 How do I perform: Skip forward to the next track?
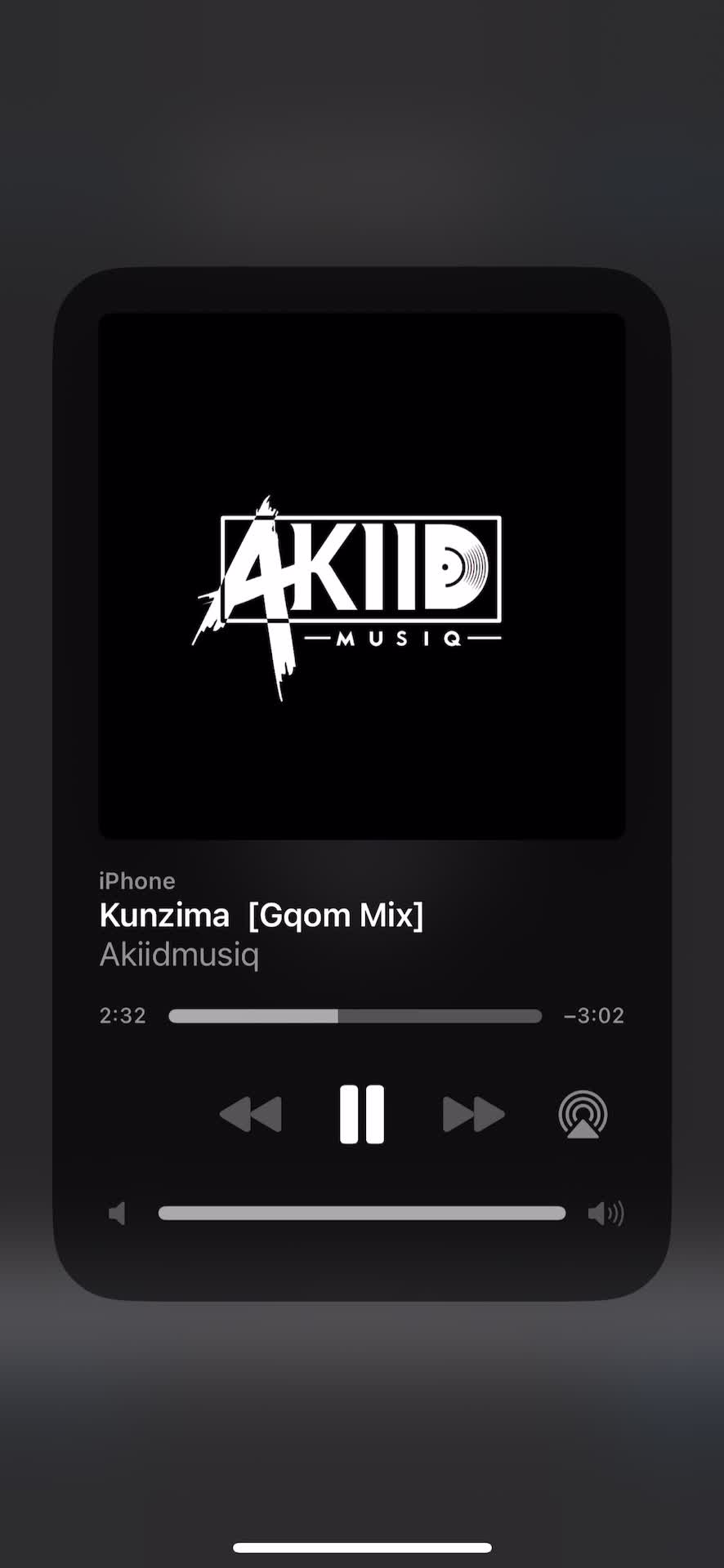click(x=473, y=1115)
